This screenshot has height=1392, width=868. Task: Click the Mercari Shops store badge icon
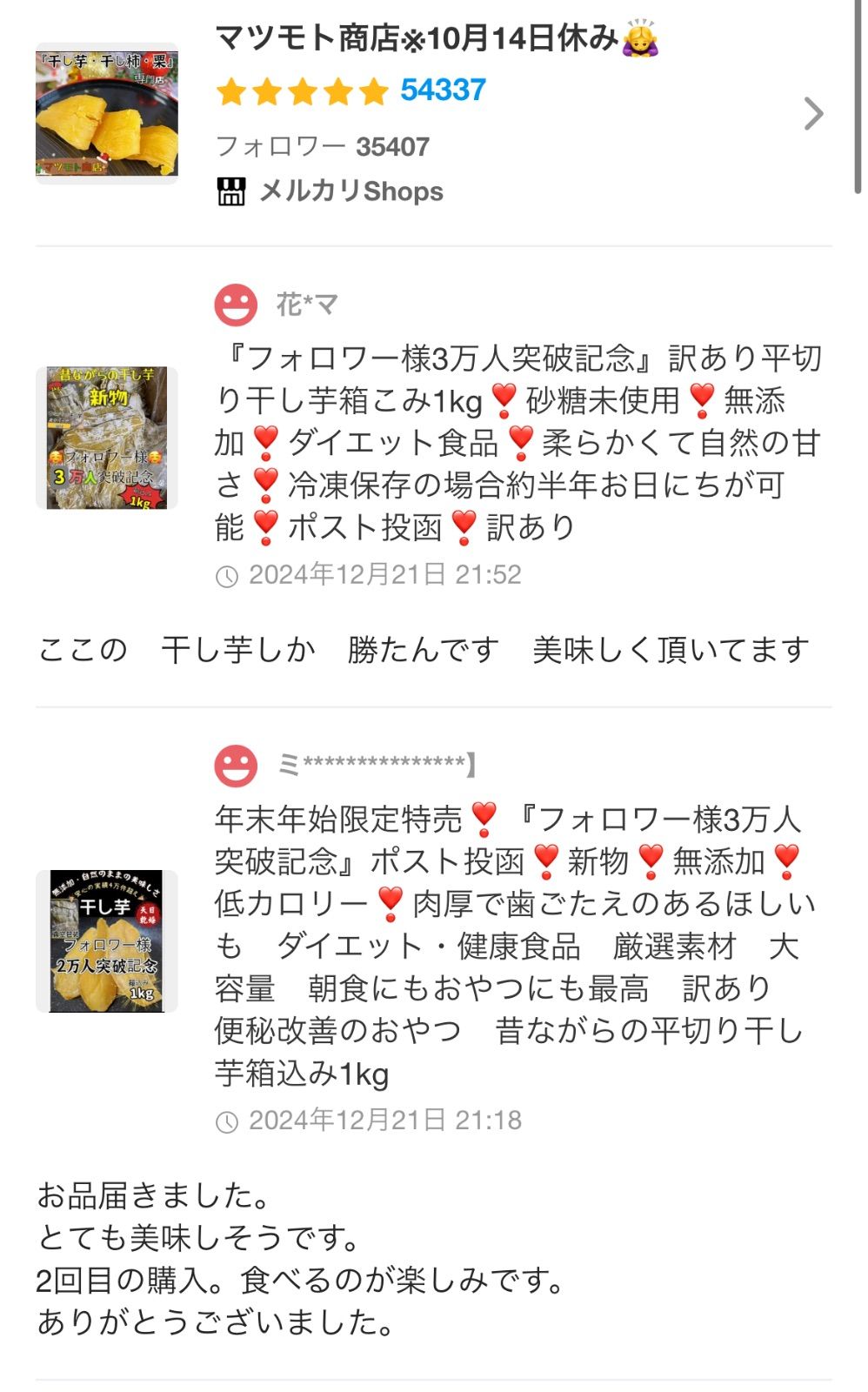[231, 193]
